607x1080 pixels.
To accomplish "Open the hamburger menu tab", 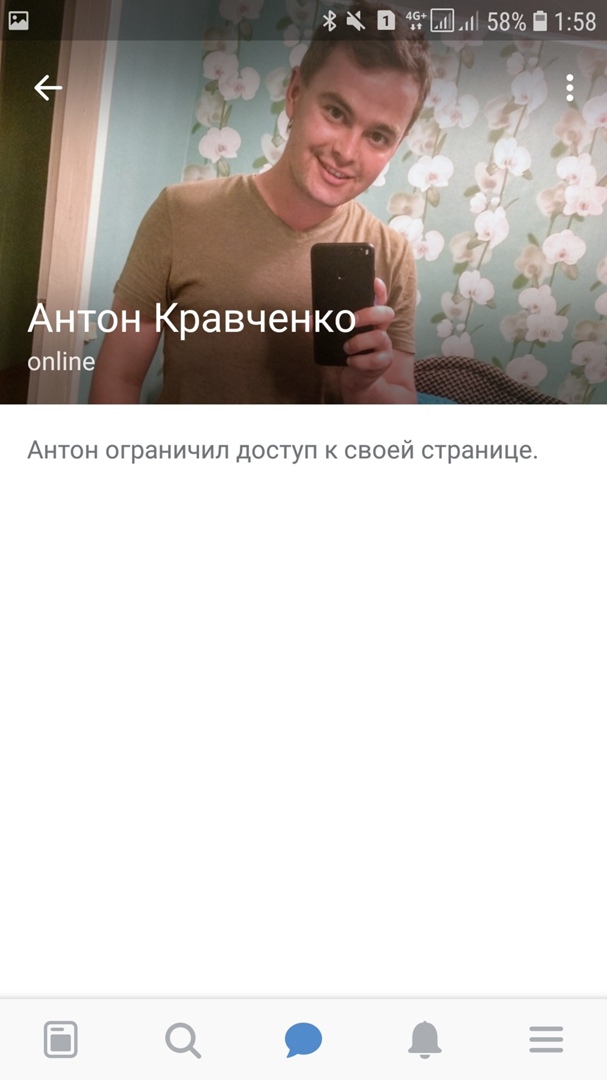I will 546,1040.
